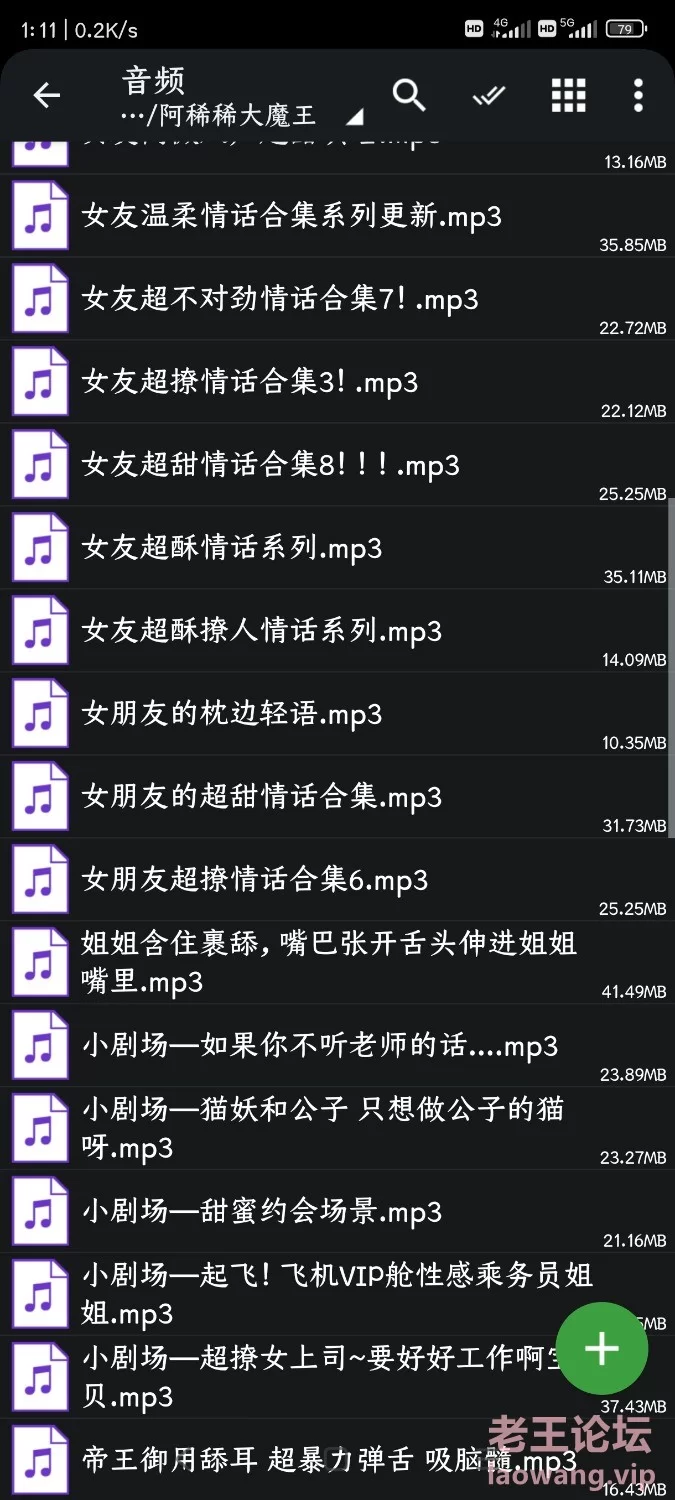The image size is (675, 1500).
Task: Open 女朋友的枕边轻语.mp3
Action: pos(337,714)
